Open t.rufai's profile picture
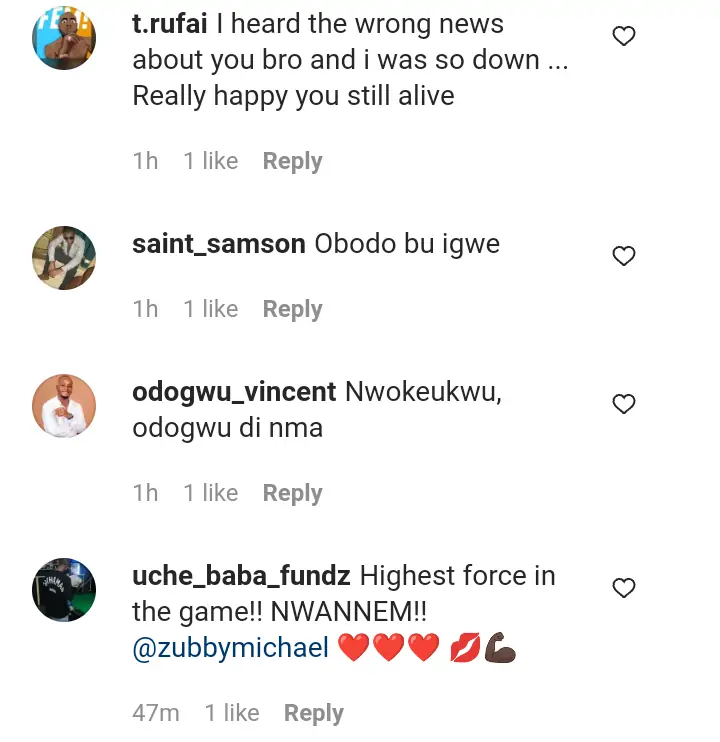Screen dimensions: 720x742 [64, 38]
